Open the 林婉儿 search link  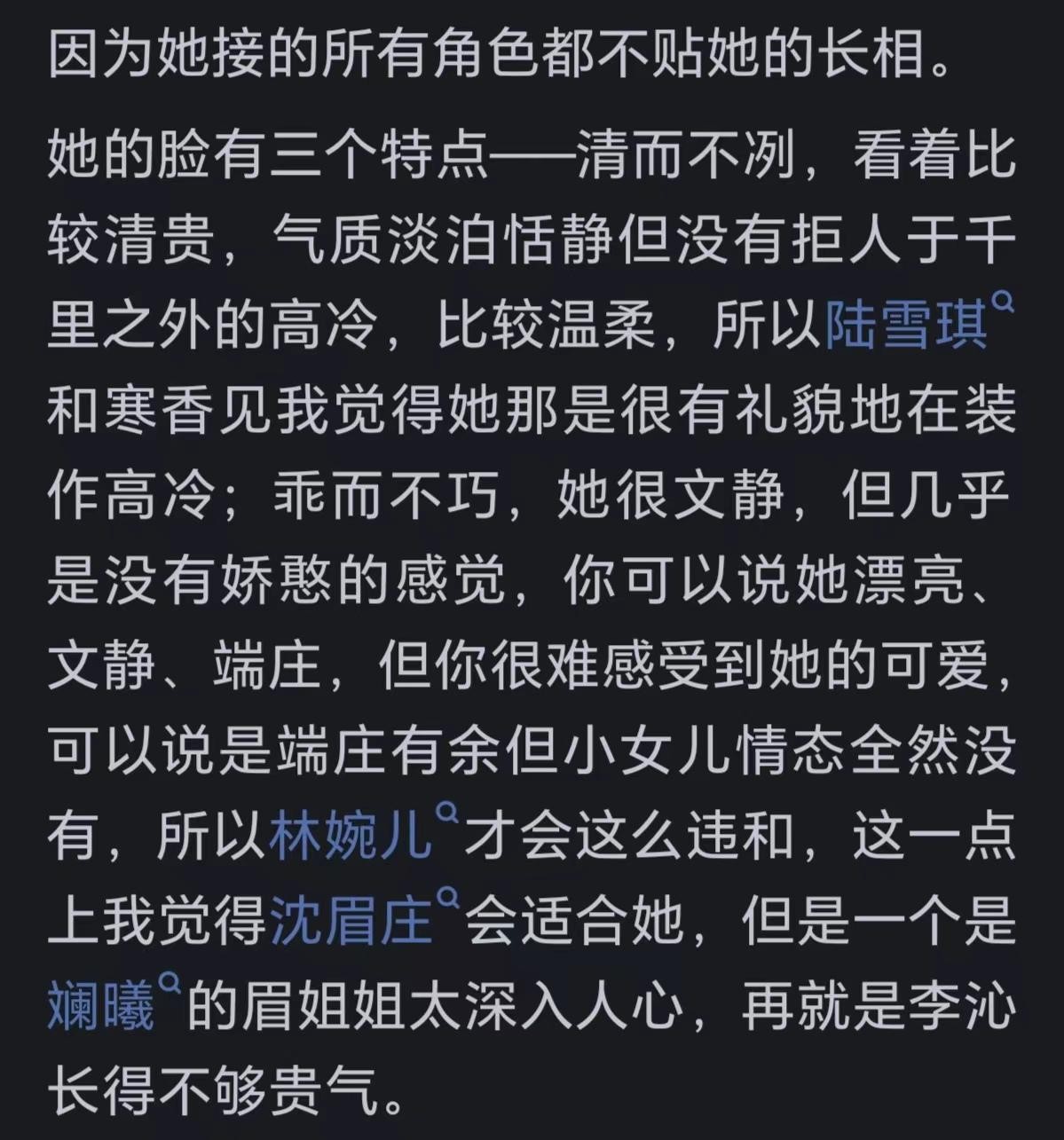[350, 835]
